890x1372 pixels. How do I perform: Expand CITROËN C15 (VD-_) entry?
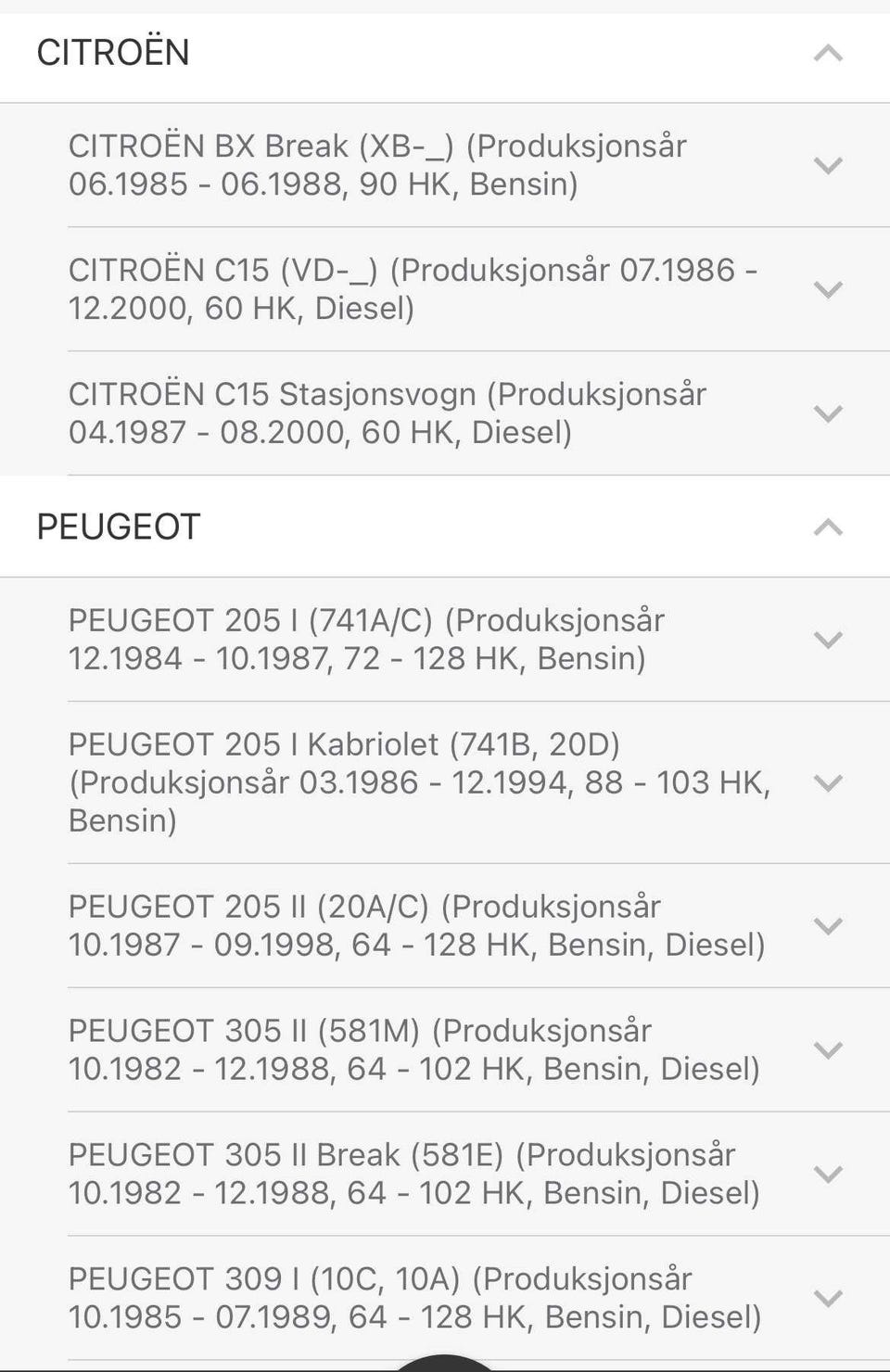pyautogui.click(x=827, y=289)
